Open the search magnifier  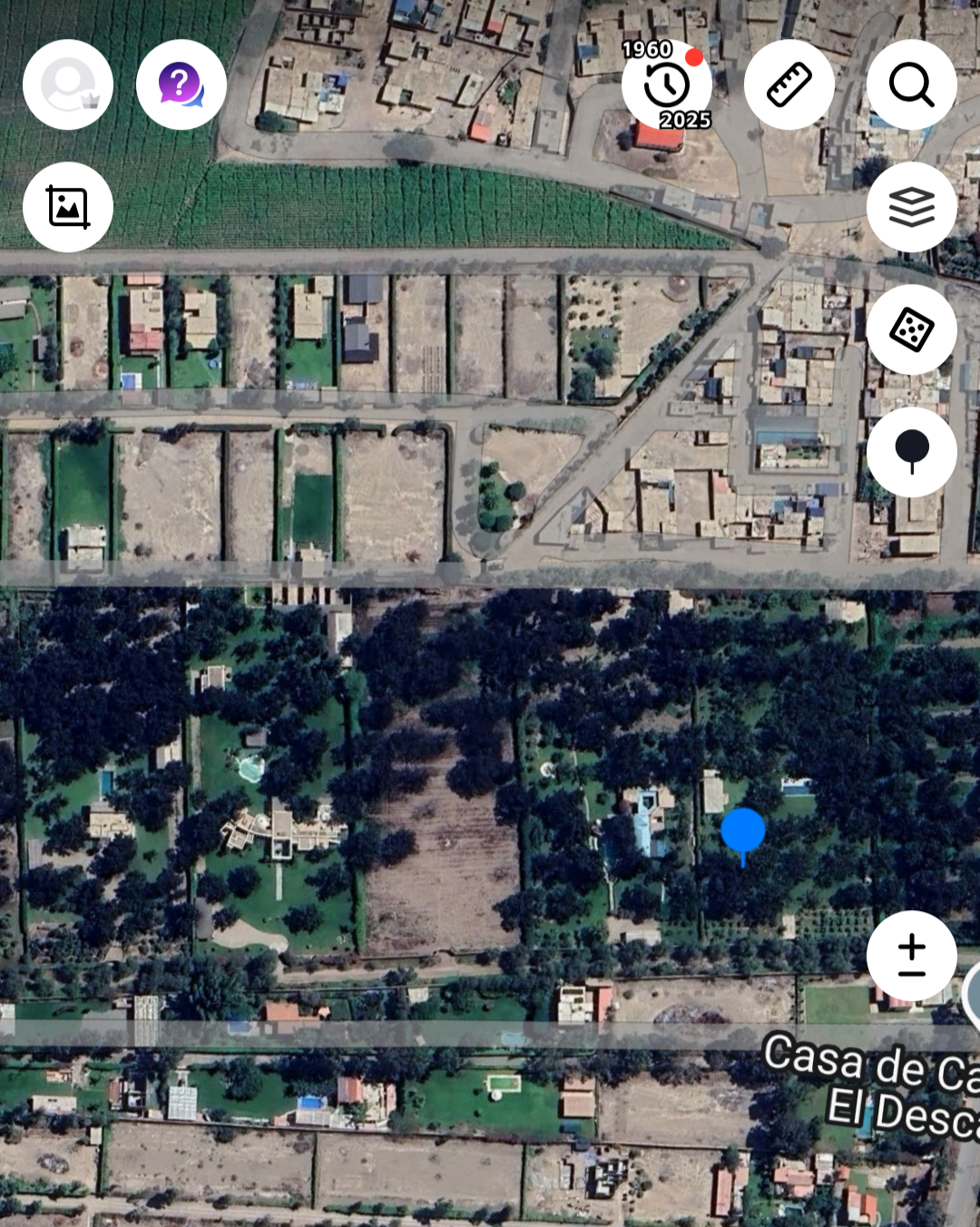(912, 84)
